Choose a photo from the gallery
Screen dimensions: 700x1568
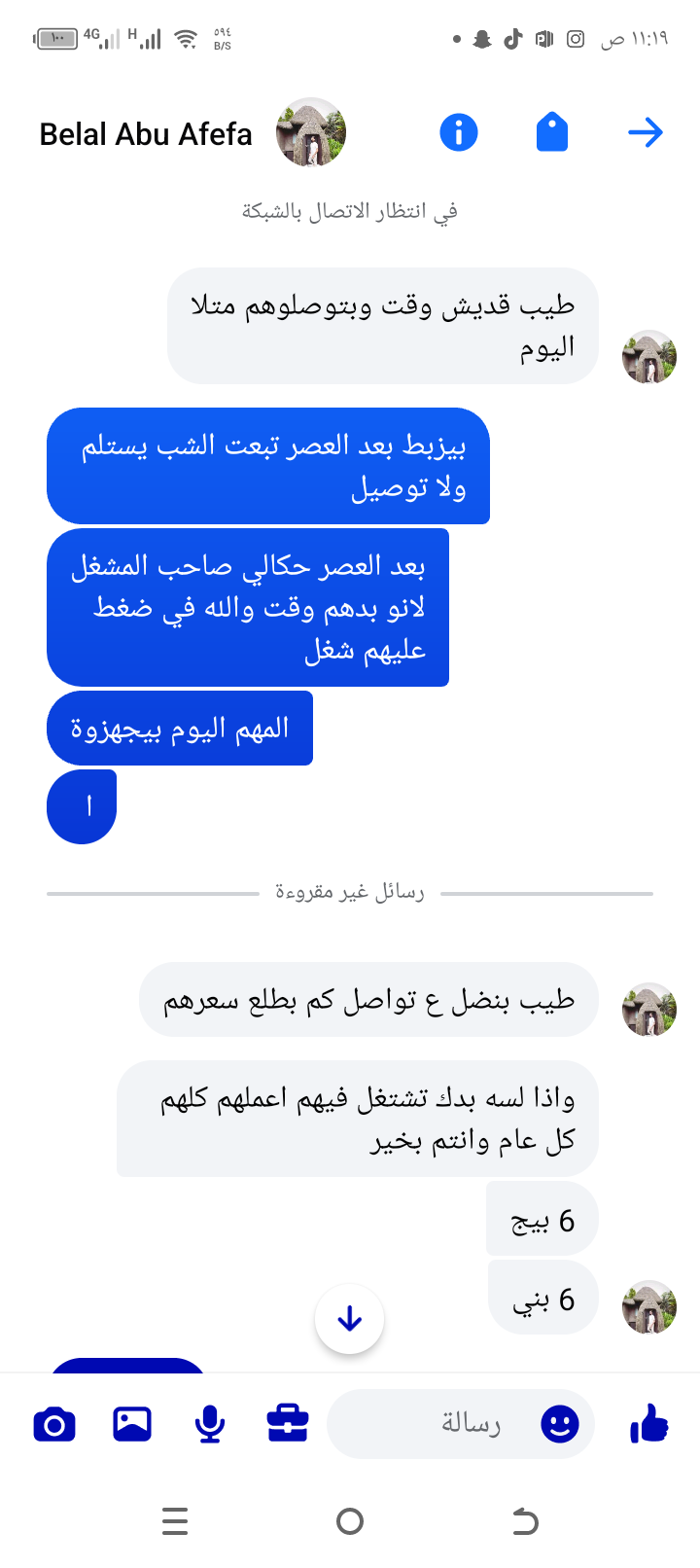click(132, 1425)
